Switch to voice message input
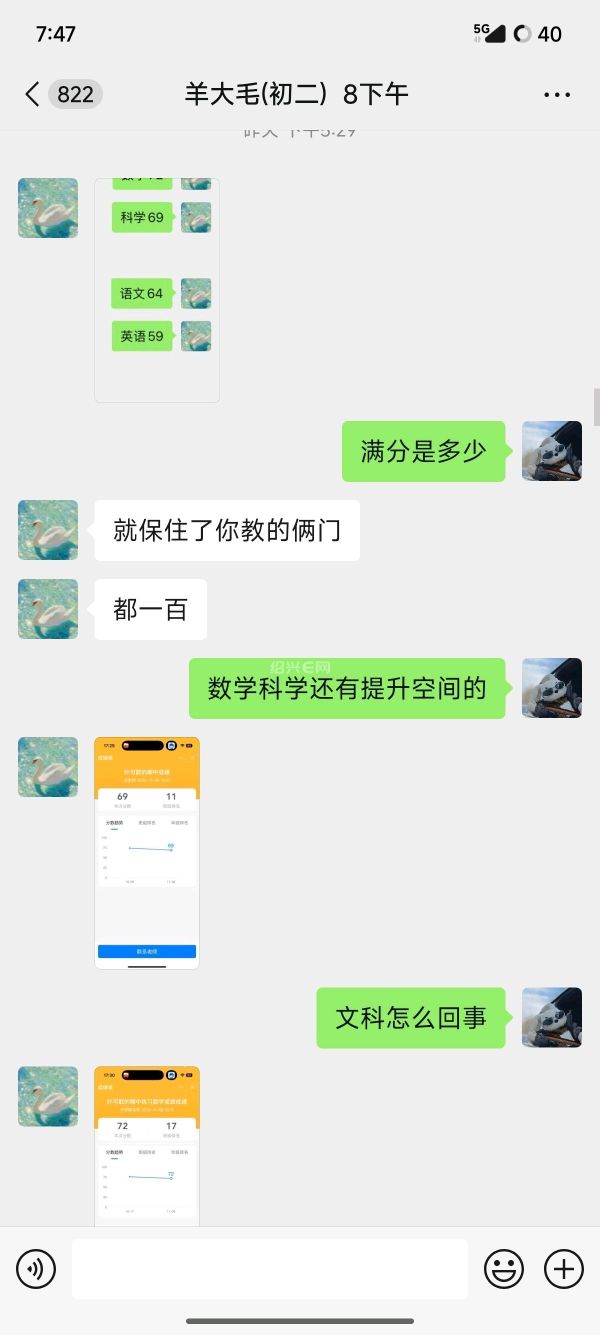Image resolution: width=600 pixels, height=1335 pixels. click(x=36, y=1269)
